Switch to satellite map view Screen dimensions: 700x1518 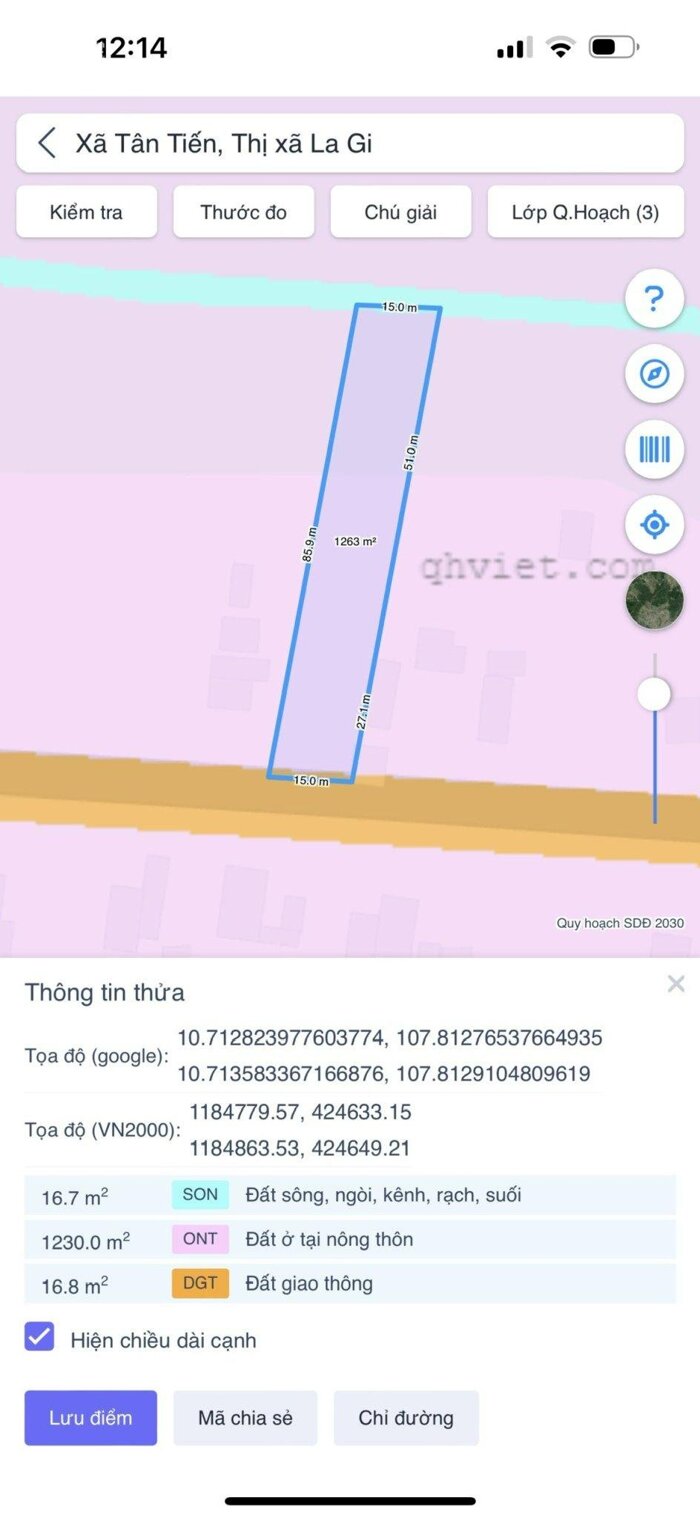click(654, 601)
